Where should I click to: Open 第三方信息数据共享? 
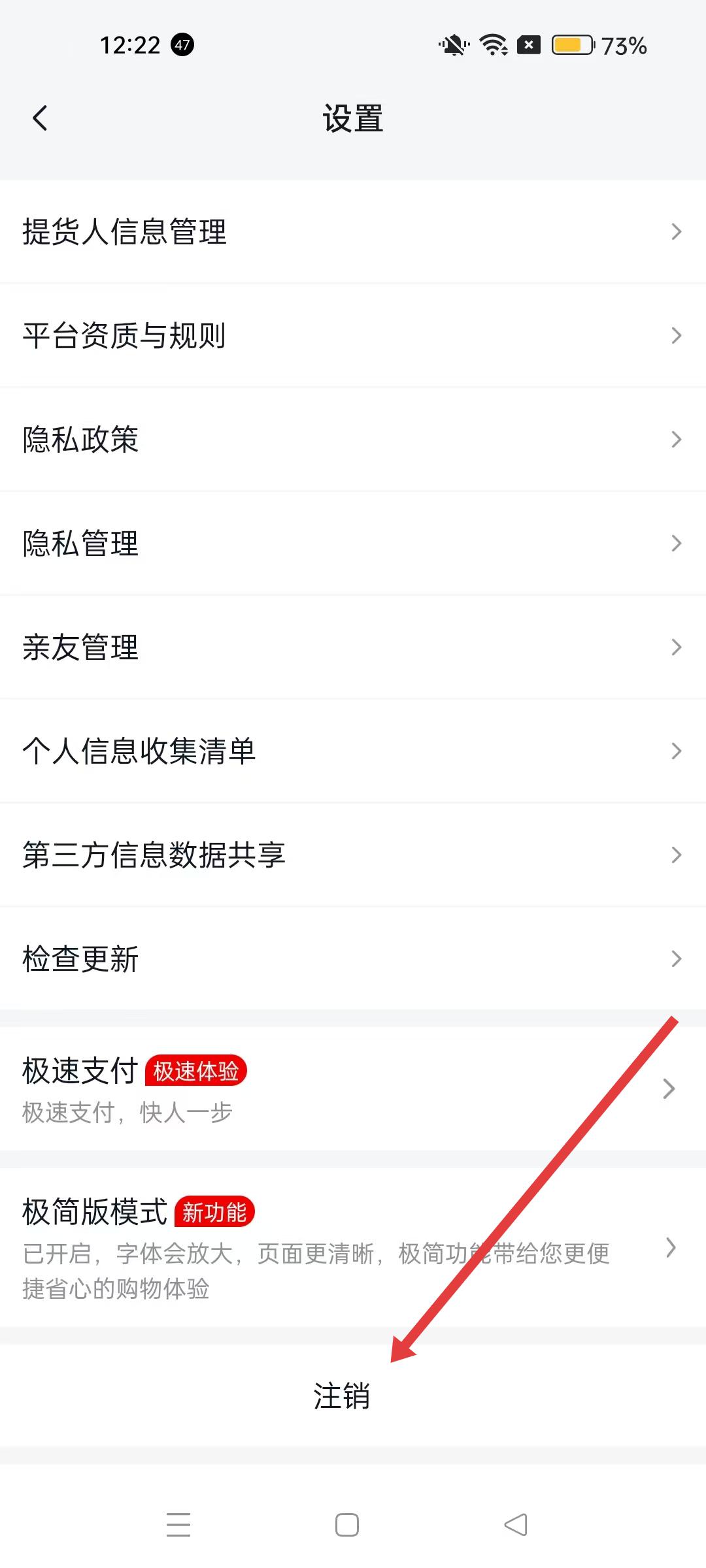[x=353, y=855]
